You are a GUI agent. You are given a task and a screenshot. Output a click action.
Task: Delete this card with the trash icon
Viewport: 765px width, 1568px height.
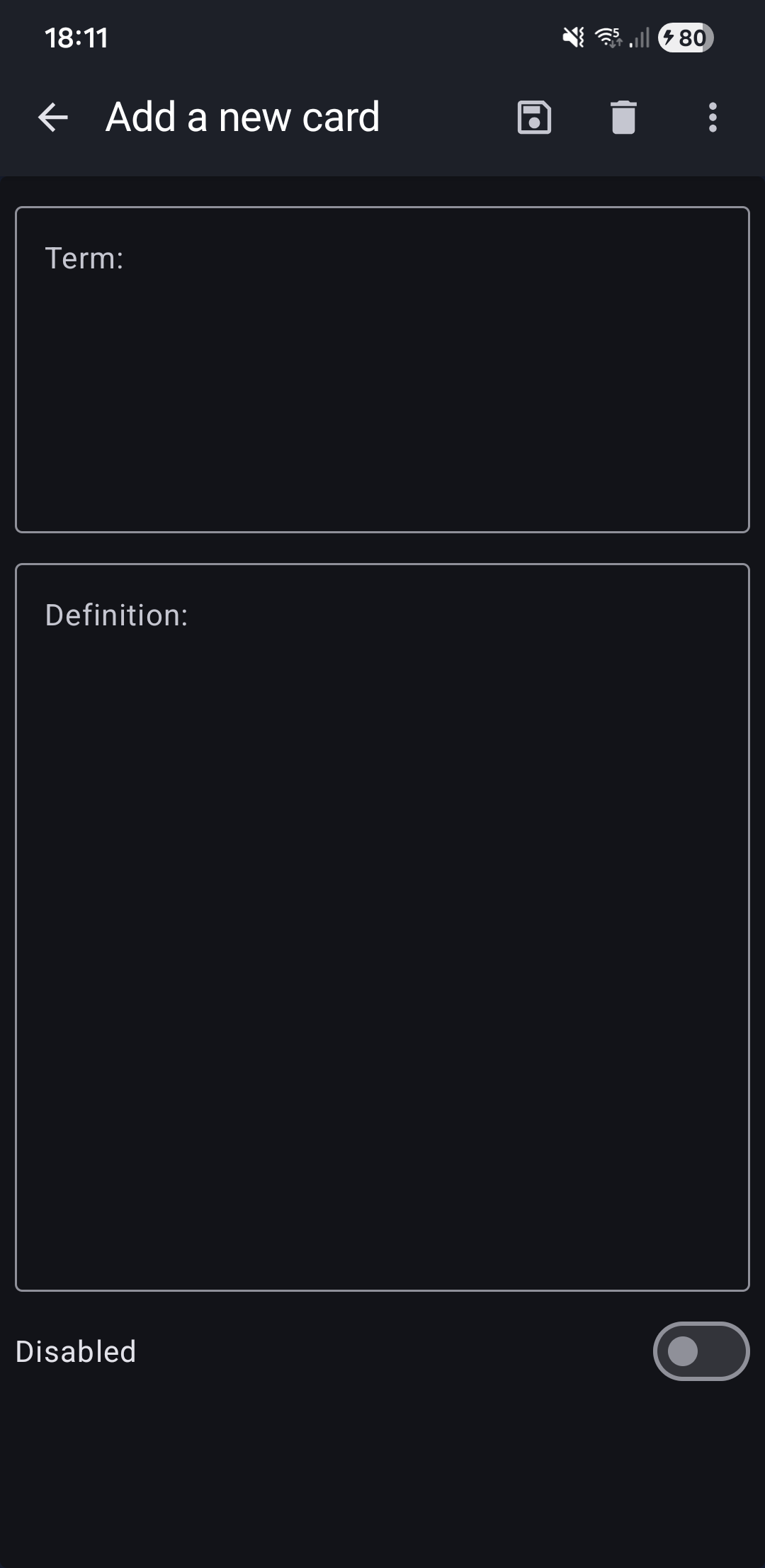623,118
